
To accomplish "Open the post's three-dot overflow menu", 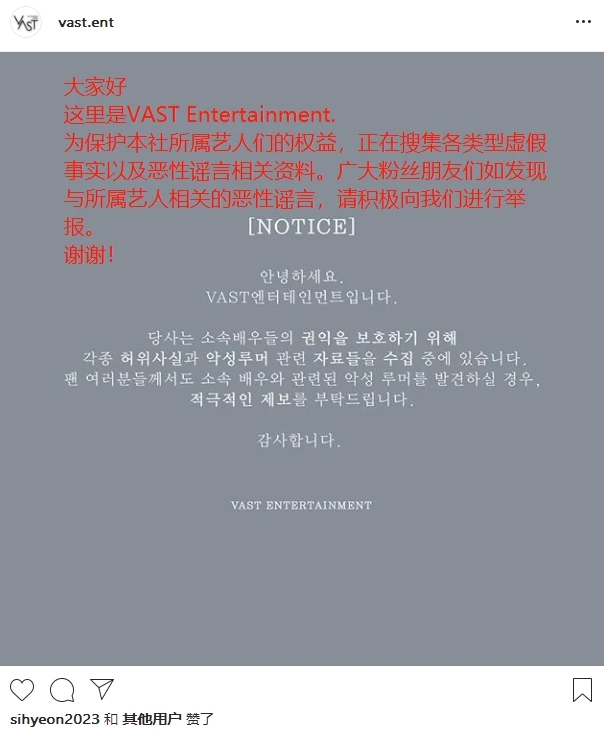I will click(x=582, y=22).
